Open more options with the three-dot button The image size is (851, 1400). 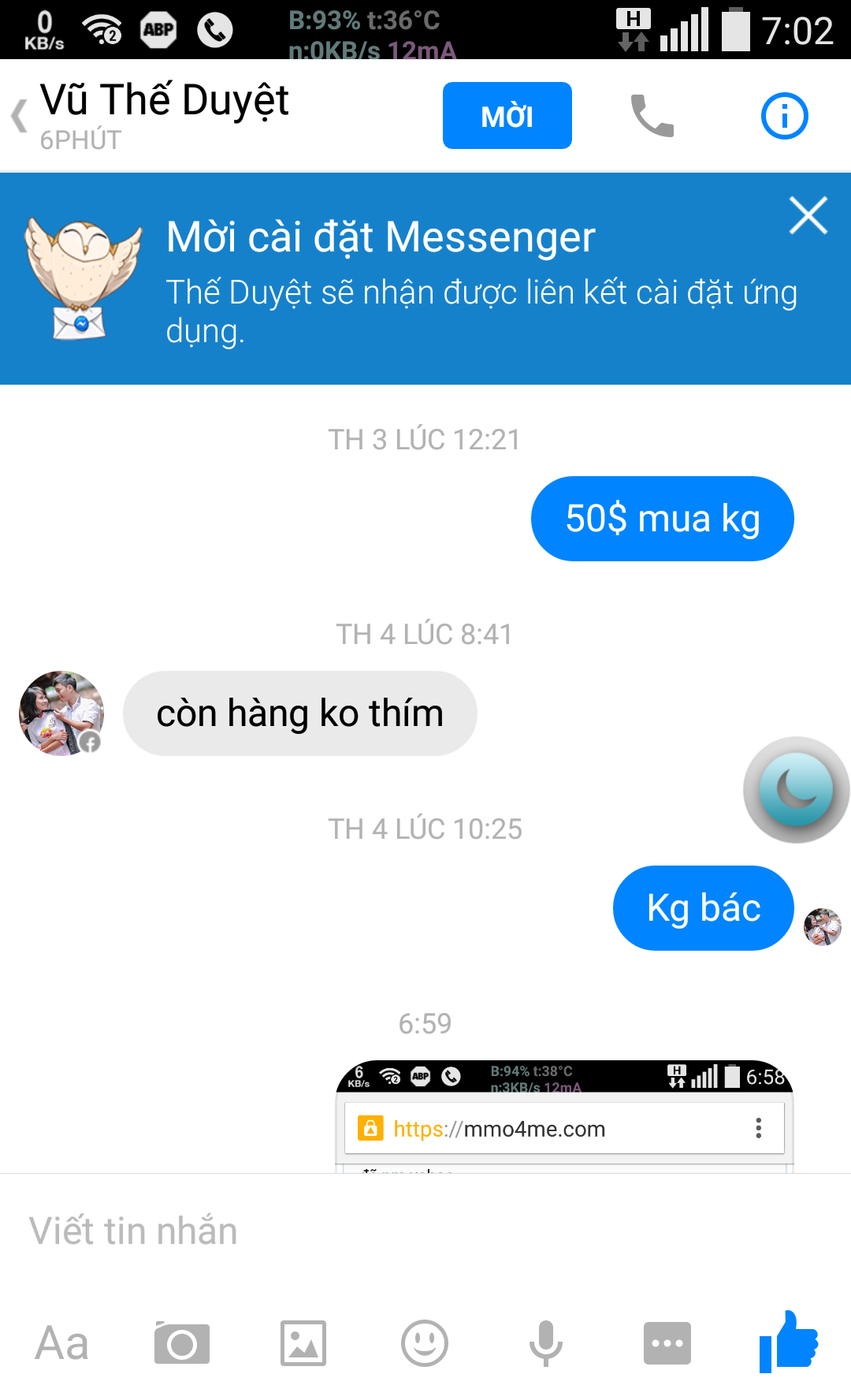pyautogui.click(x=667, y=1343)
